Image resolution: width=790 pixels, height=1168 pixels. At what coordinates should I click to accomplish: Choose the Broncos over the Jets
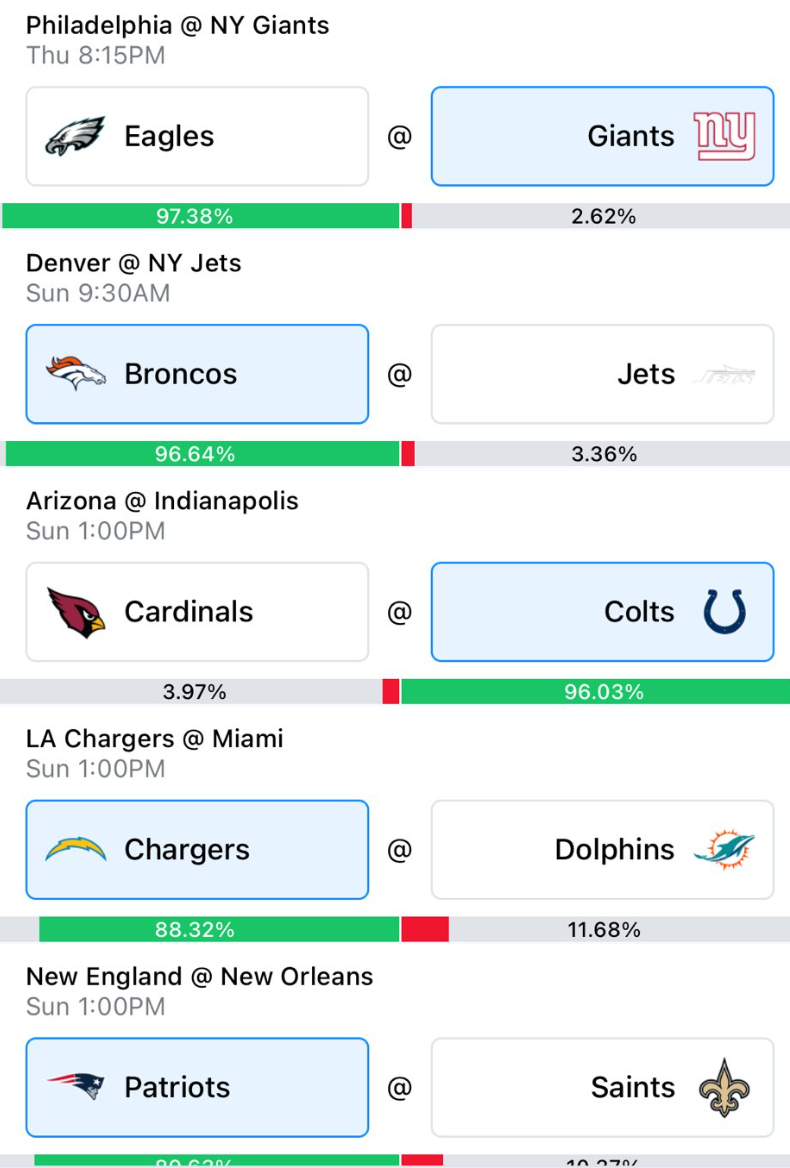pyautogui.click(x=197, y=374)
